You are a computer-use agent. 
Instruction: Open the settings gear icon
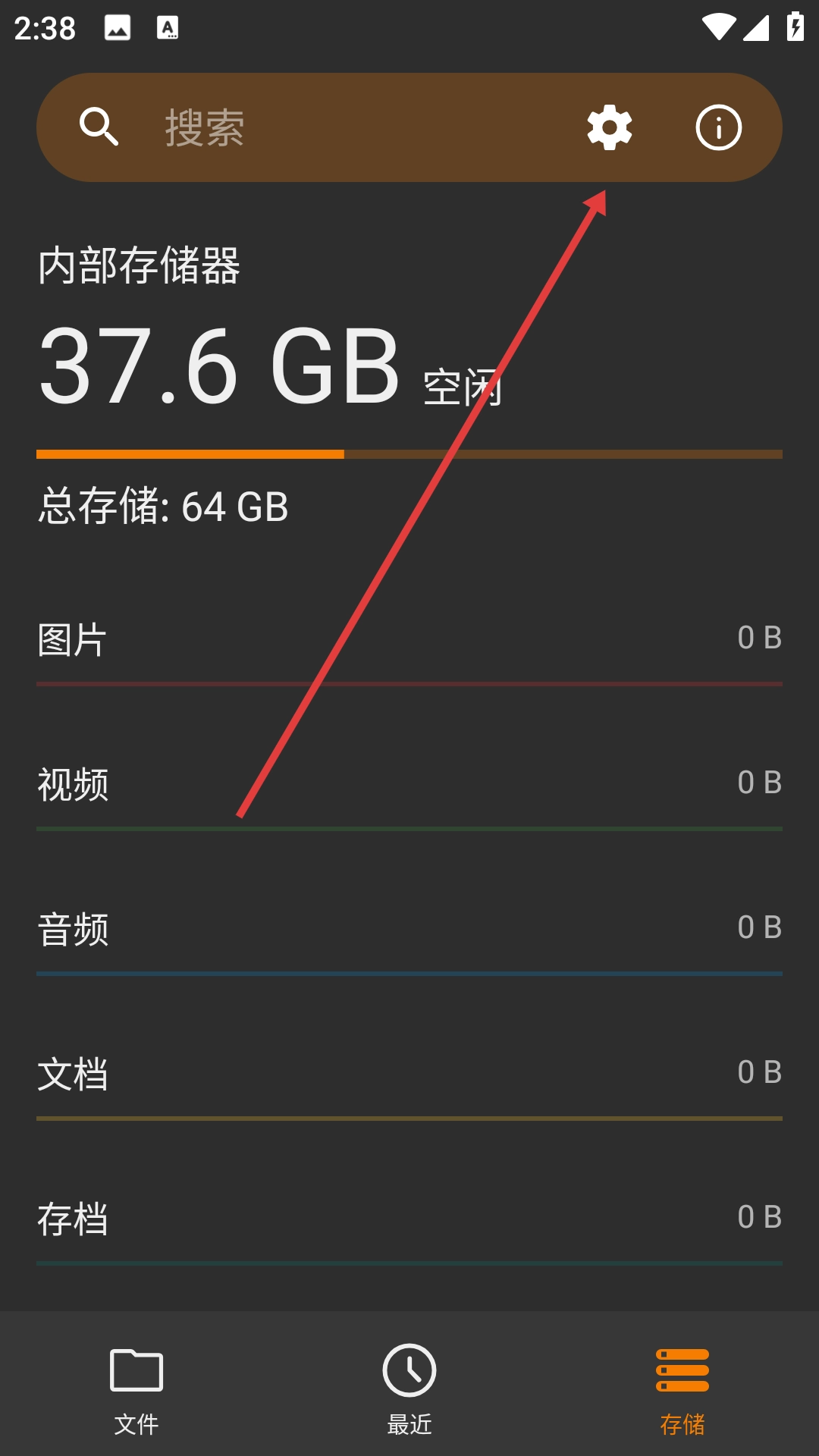click(610, 127)
